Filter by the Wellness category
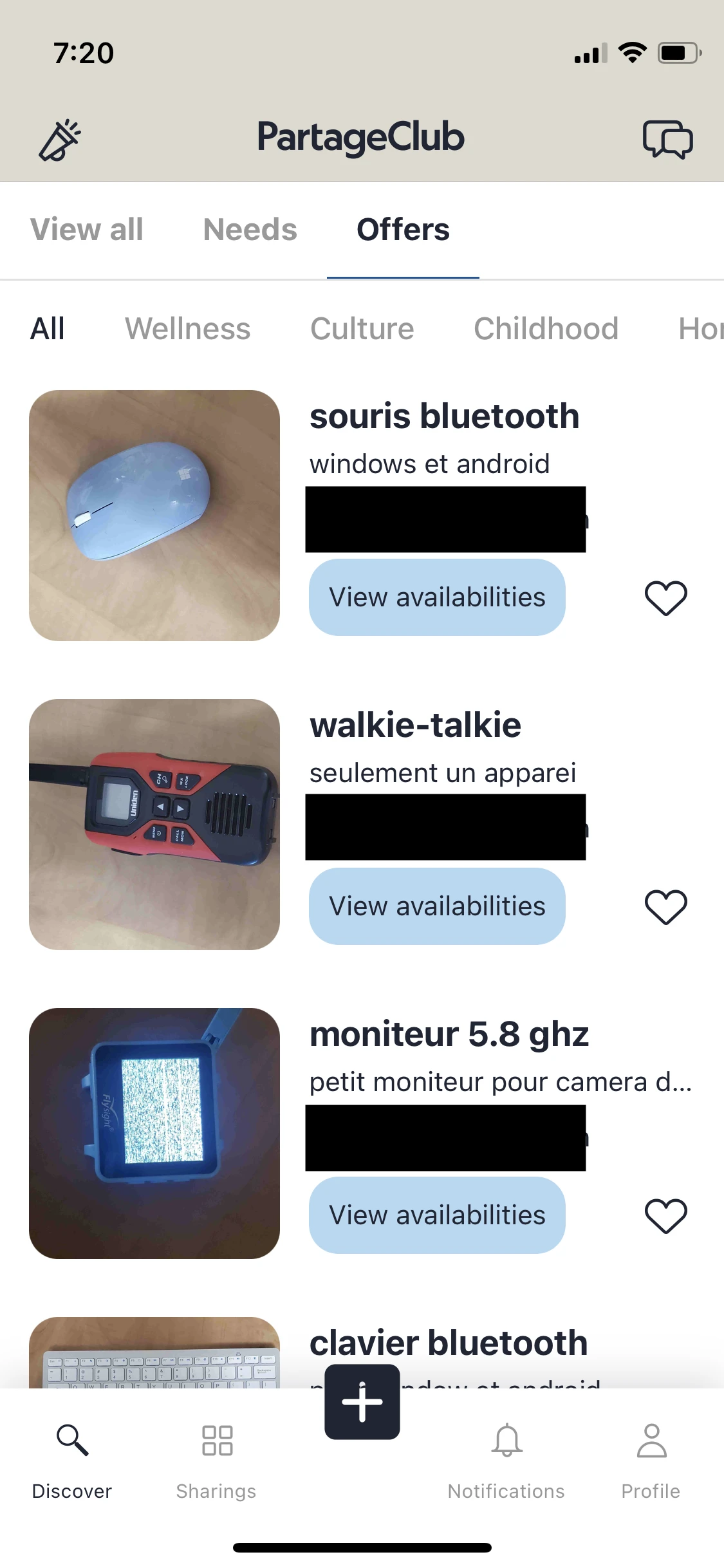The image size is (724, 1568). tap(187, 329)
